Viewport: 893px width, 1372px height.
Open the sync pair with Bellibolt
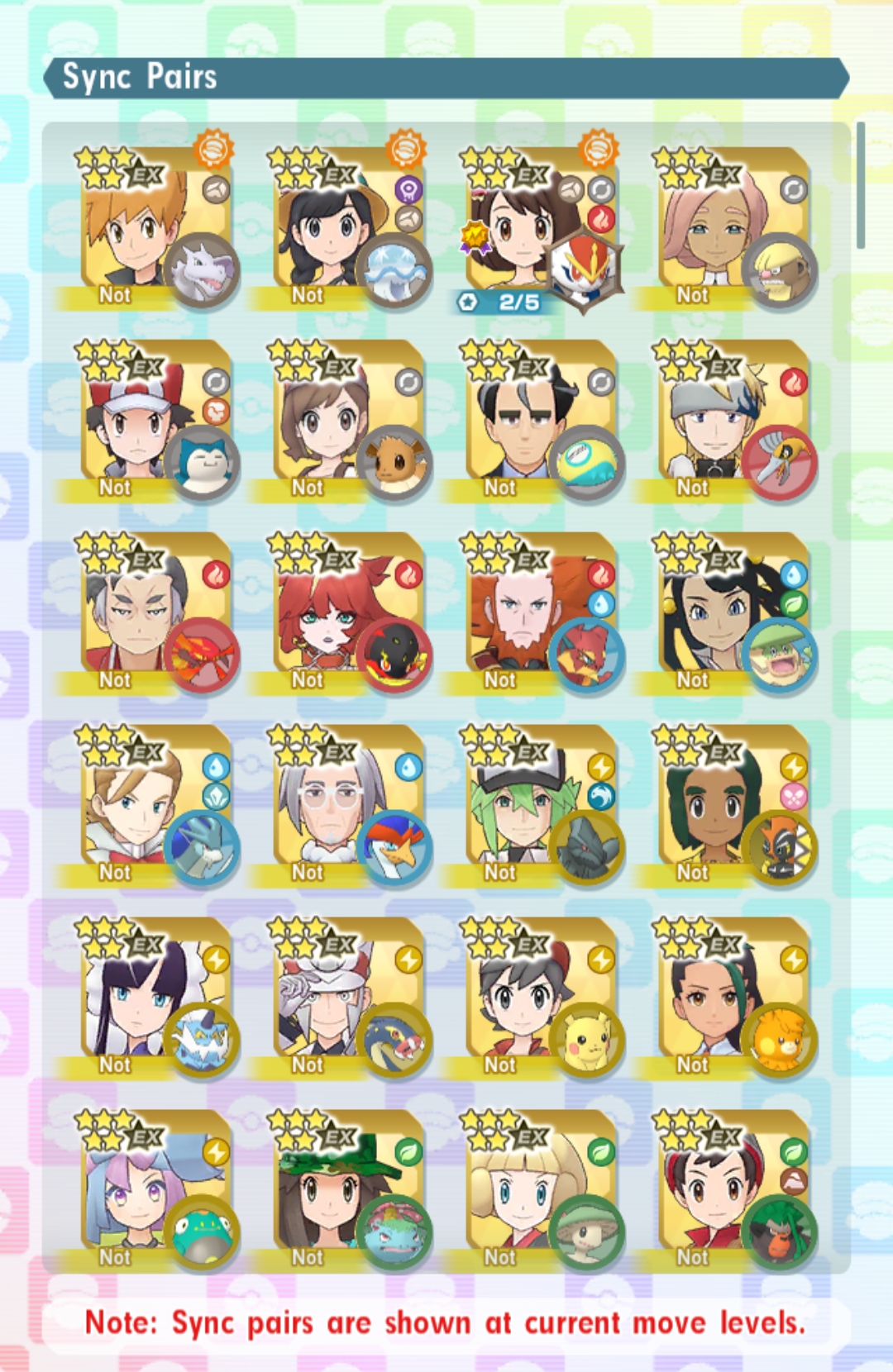coord(155,1190)
